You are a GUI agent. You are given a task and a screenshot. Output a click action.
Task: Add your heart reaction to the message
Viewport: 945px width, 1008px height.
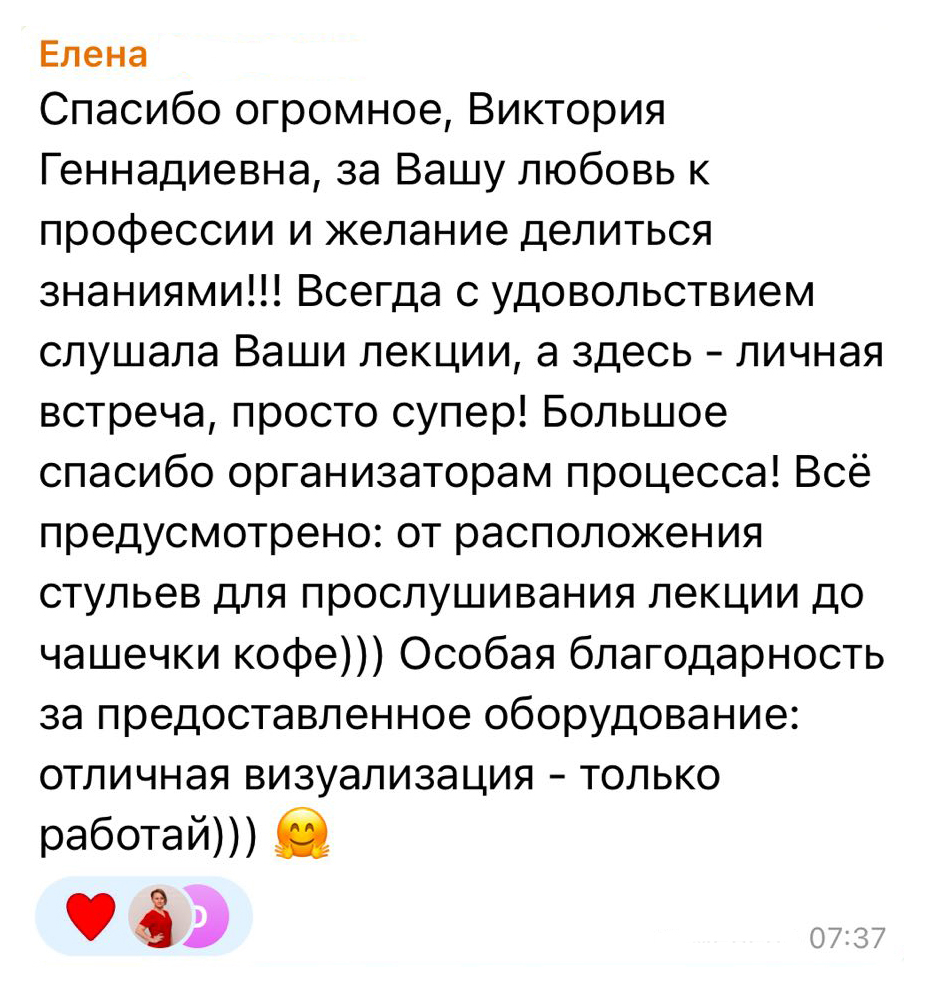[x=90, y=916]
